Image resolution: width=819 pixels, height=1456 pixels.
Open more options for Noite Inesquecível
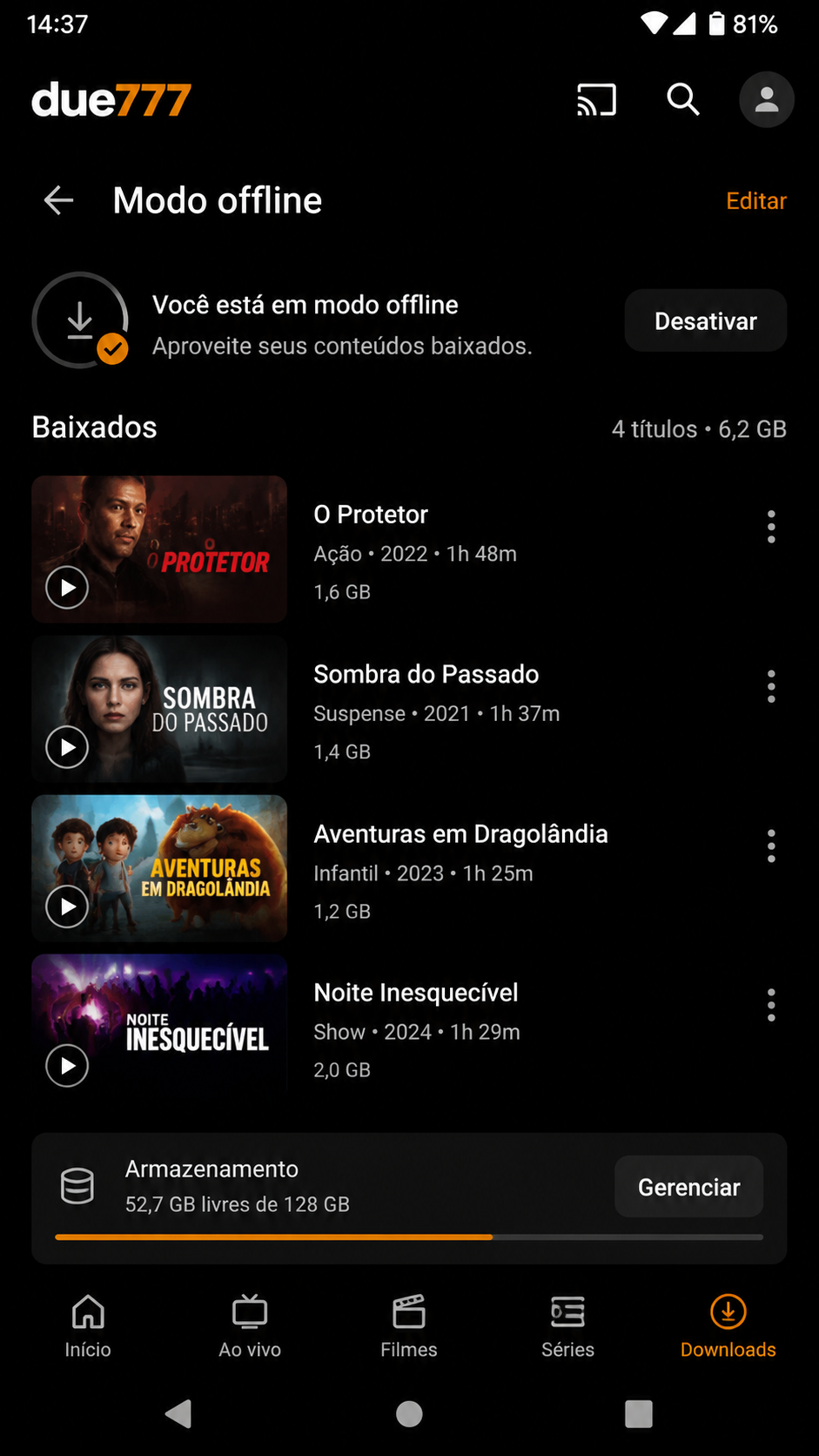coord(771,1005)
